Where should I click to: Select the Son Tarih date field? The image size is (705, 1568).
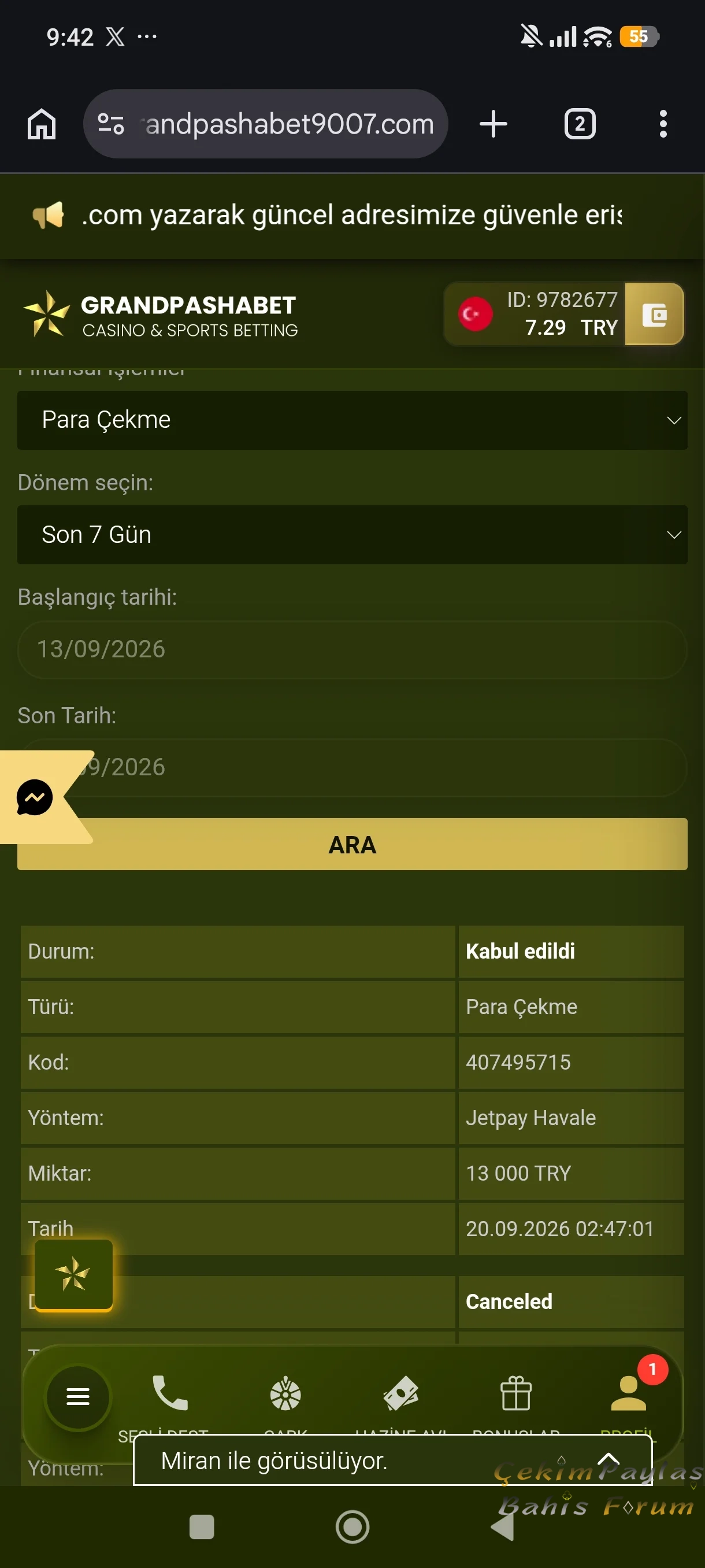point(352,768)
